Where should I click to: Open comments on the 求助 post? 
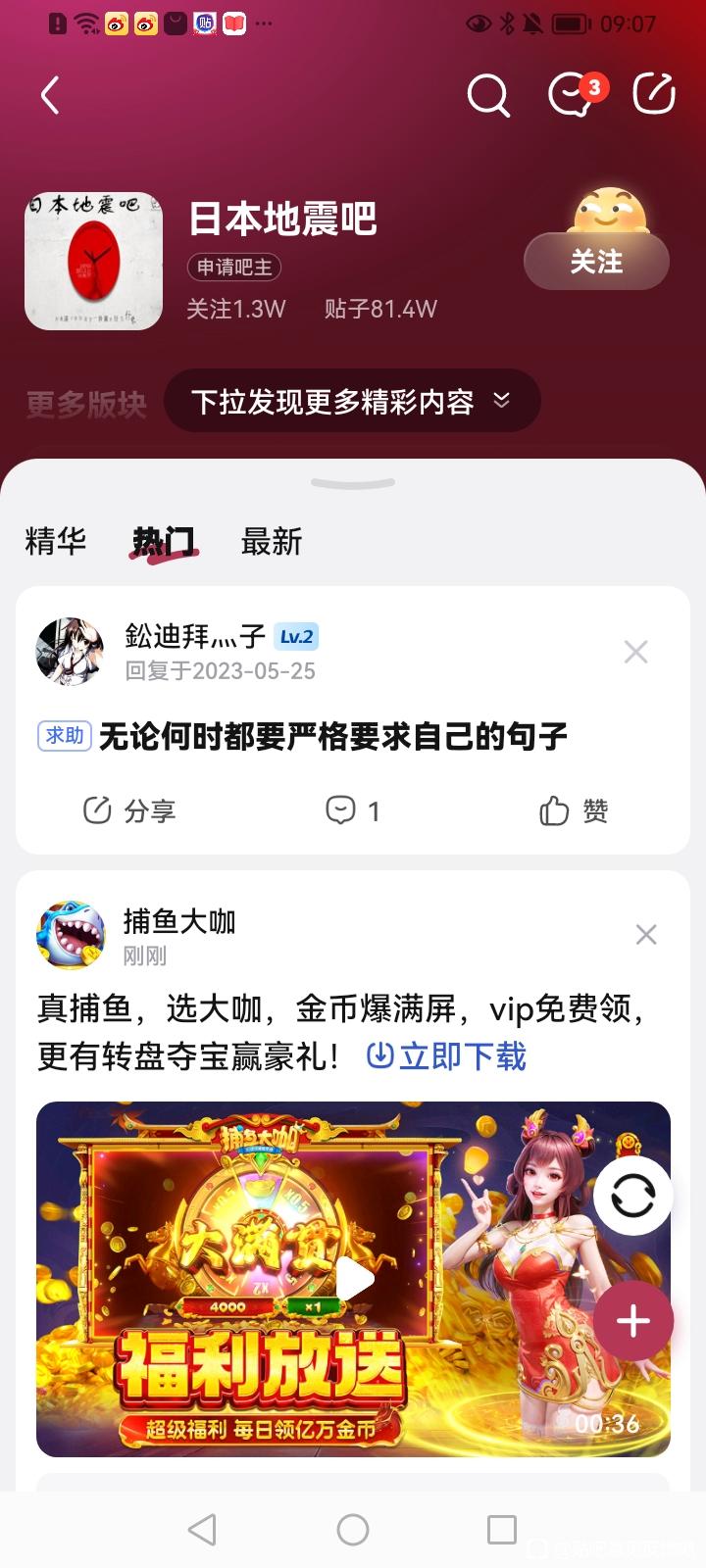(x=352, y=810)
